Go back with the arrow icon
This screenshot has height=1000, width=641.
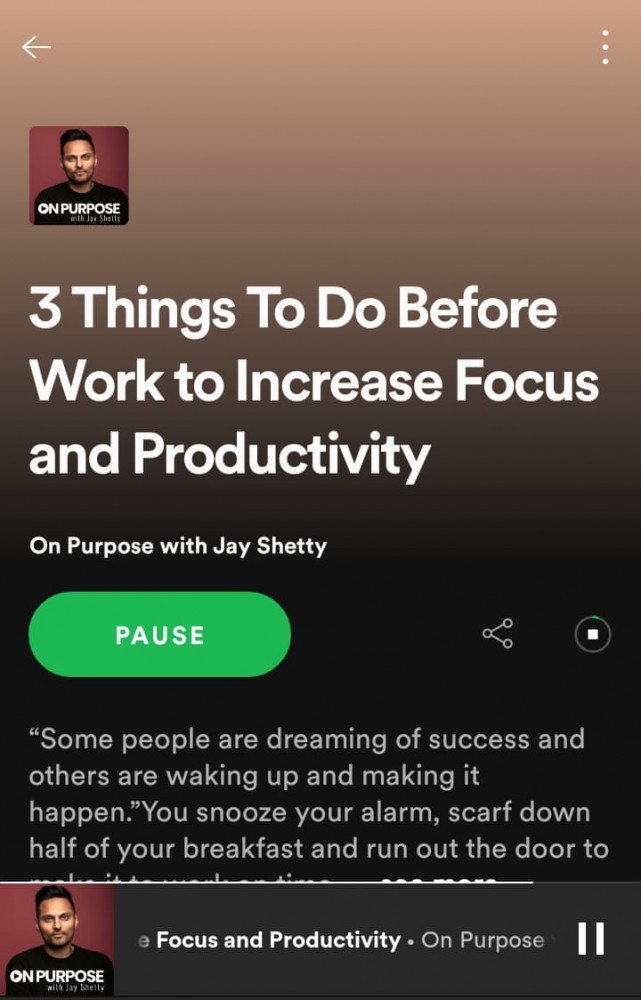[36, 47]
